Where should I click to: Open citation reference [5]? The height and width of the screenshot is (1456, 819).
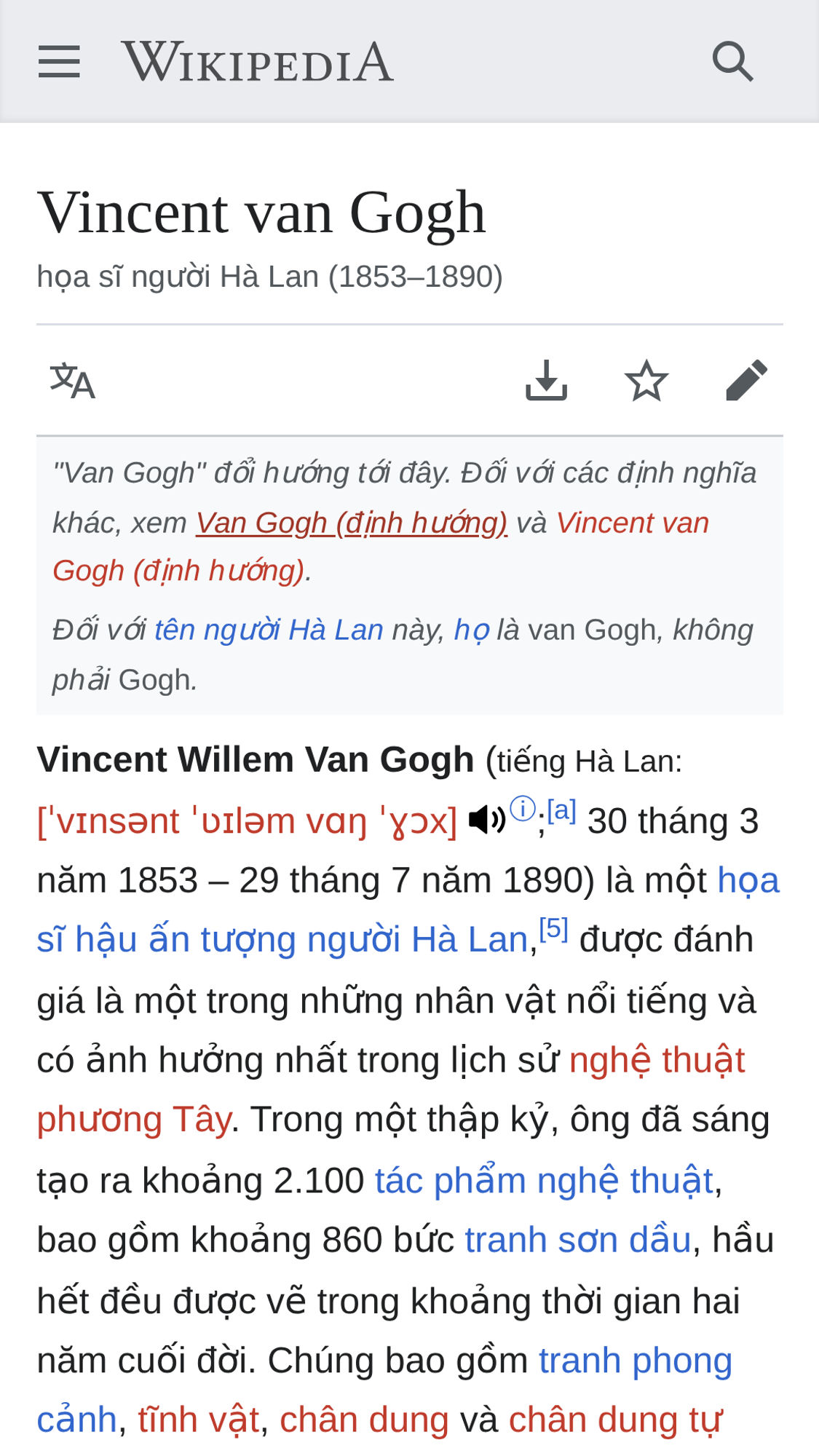coord(553,928)
